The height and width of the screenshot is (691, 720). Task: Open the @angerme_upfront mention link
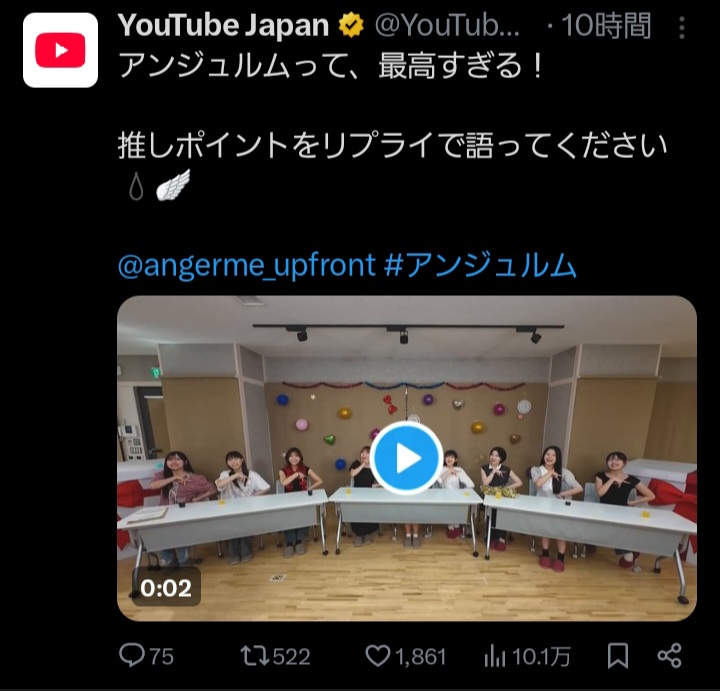point(247,265)
